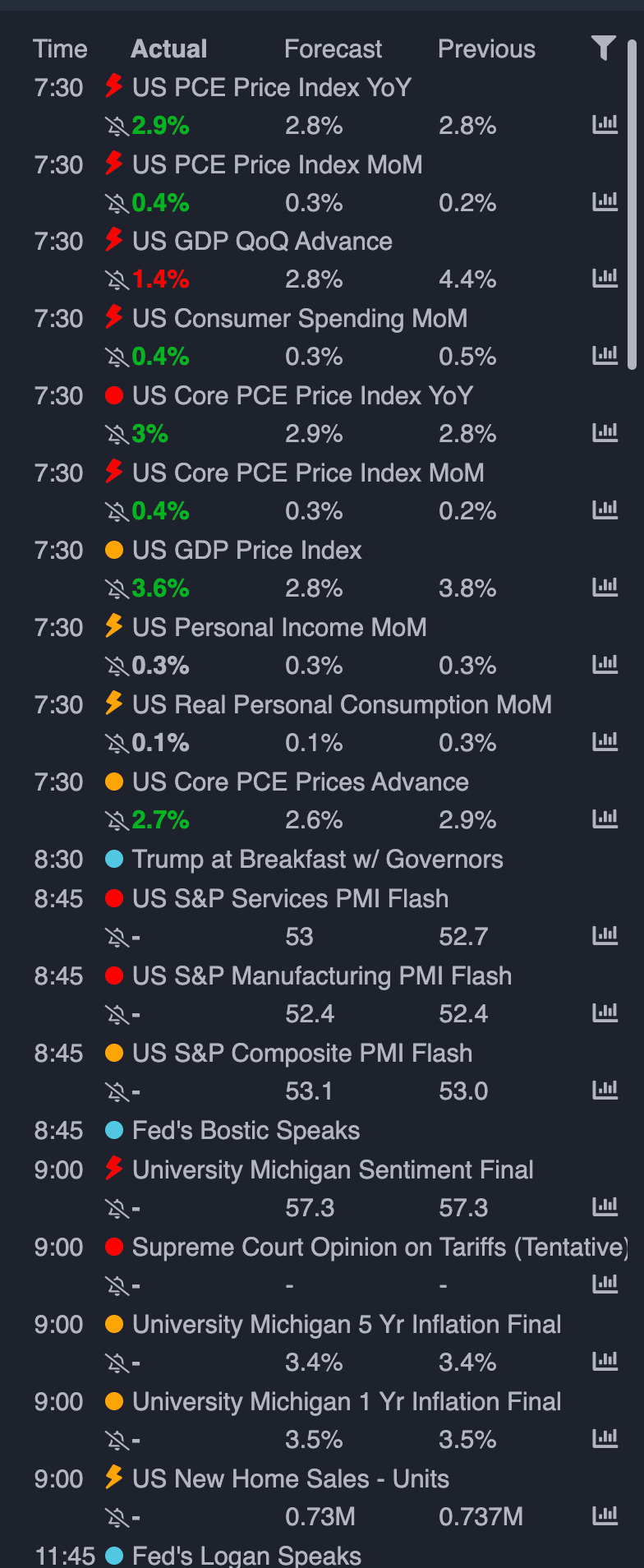Screen dimensions: 644x1568
Task: Open chart for US Core PCE Prices Advance
Action: pyautogui.click(x=605, y=819)
